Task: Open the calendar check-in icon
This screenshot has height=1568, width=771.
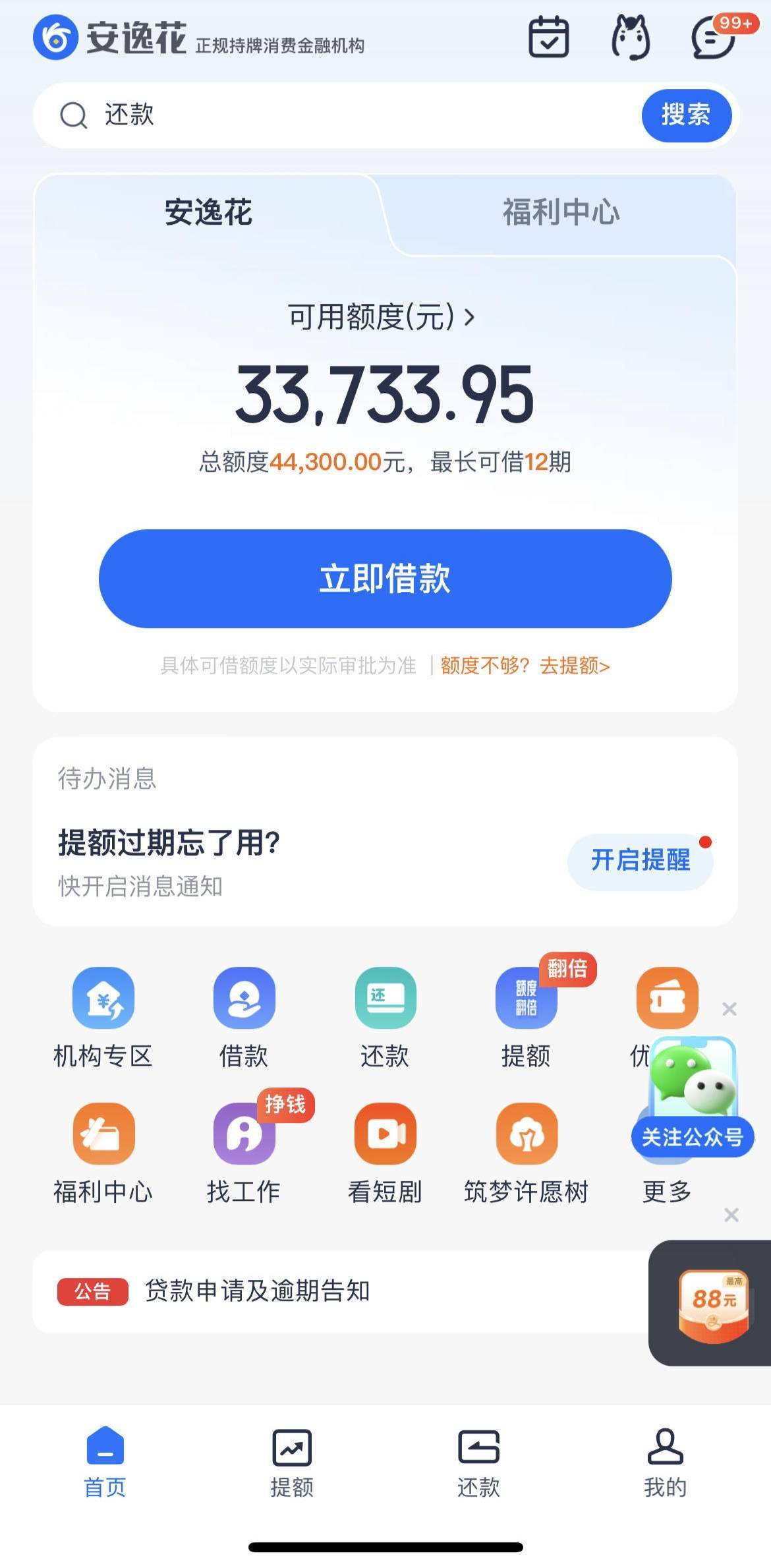Action: pos(549,37)
